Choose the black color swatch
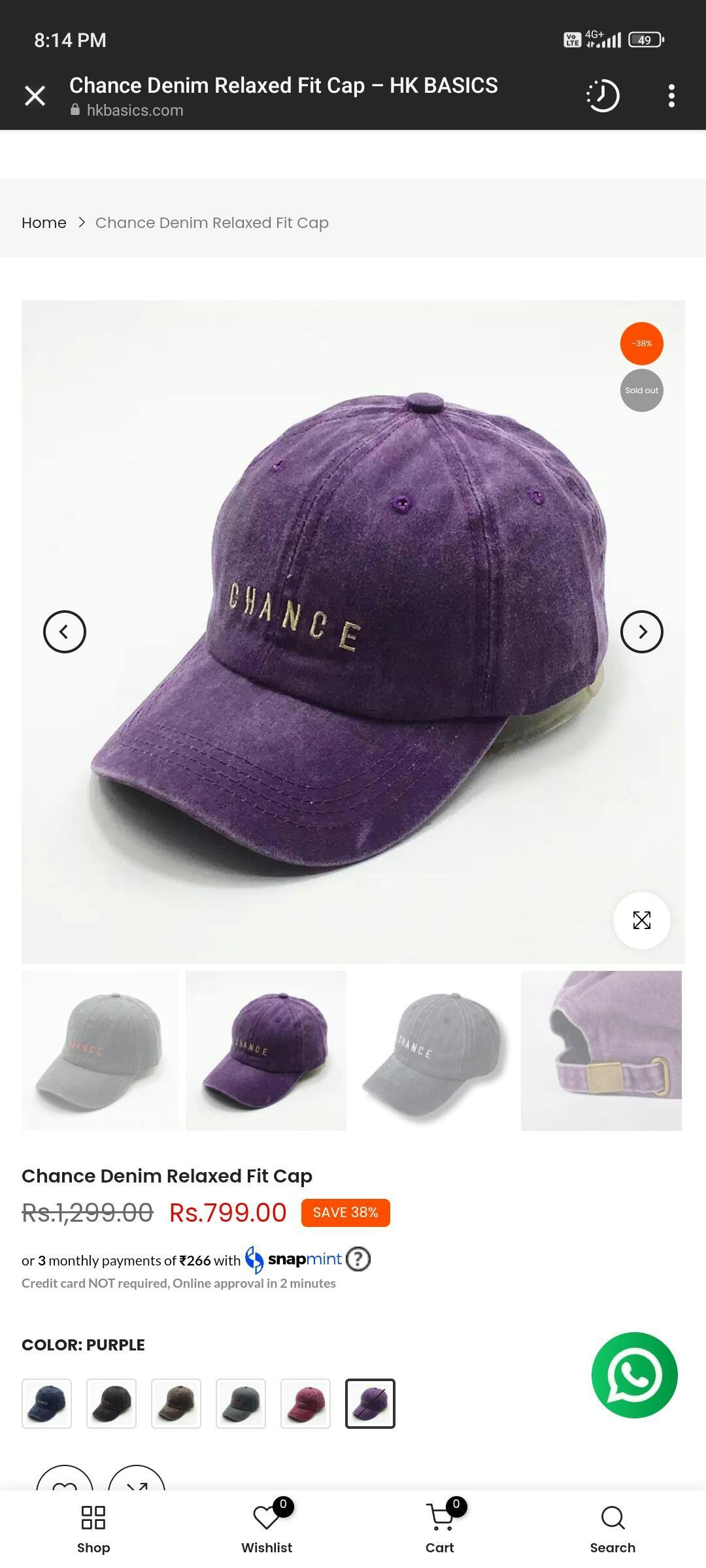 (111, 1403)
